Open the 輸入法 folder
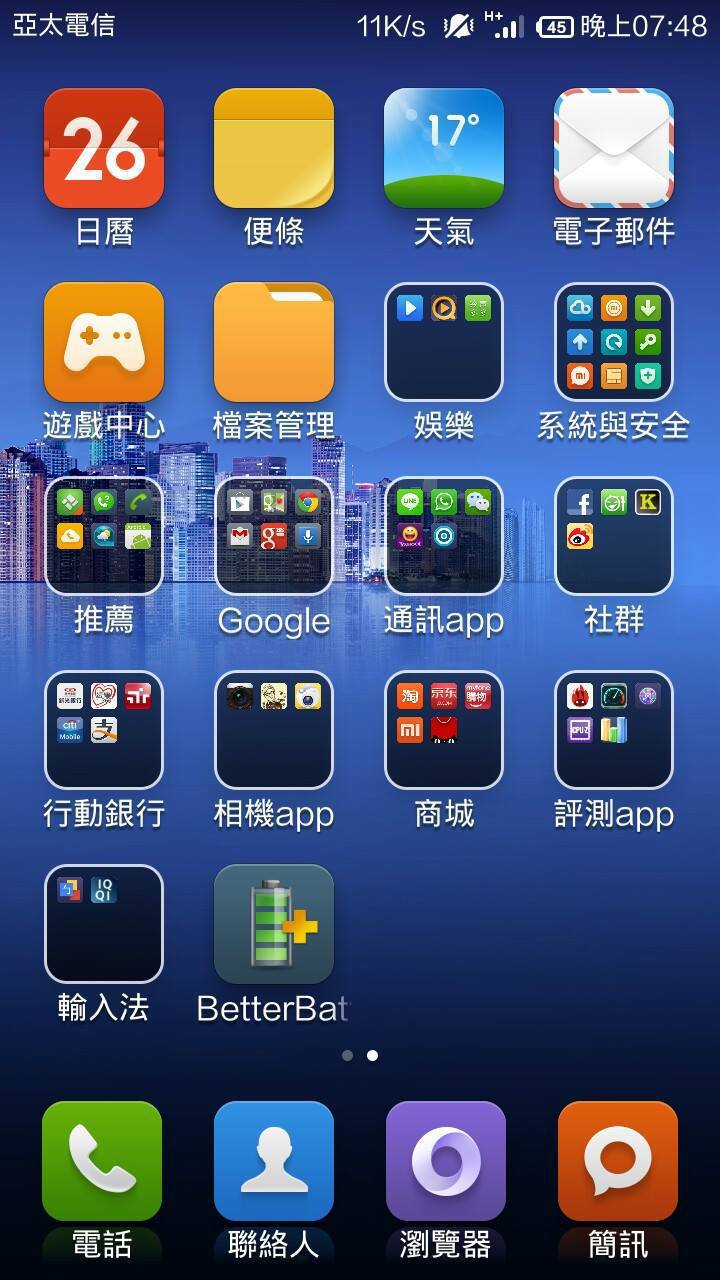720x1280 pixels. pyautogui.click(x=104, y=924)
